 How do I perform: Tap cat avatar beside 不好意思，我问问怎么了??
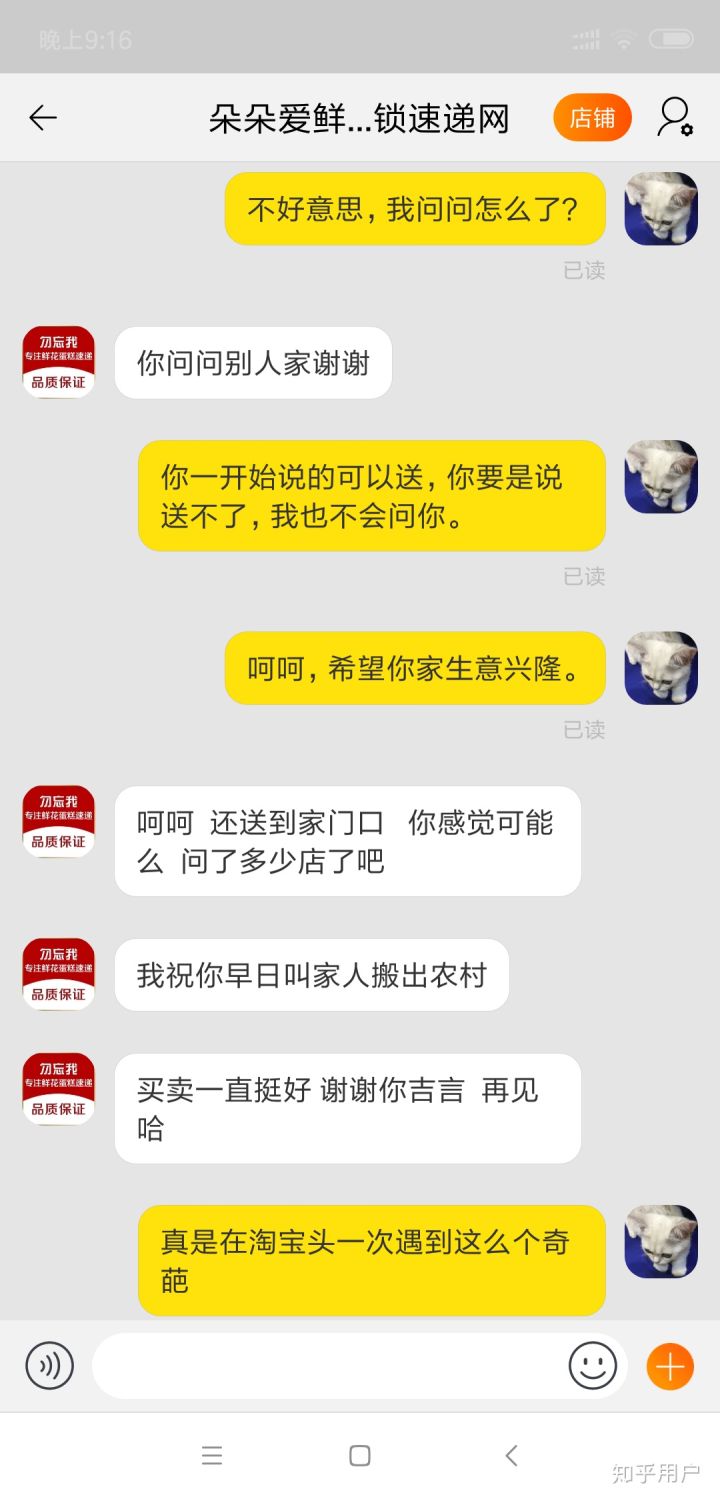(x=661, y=209)
